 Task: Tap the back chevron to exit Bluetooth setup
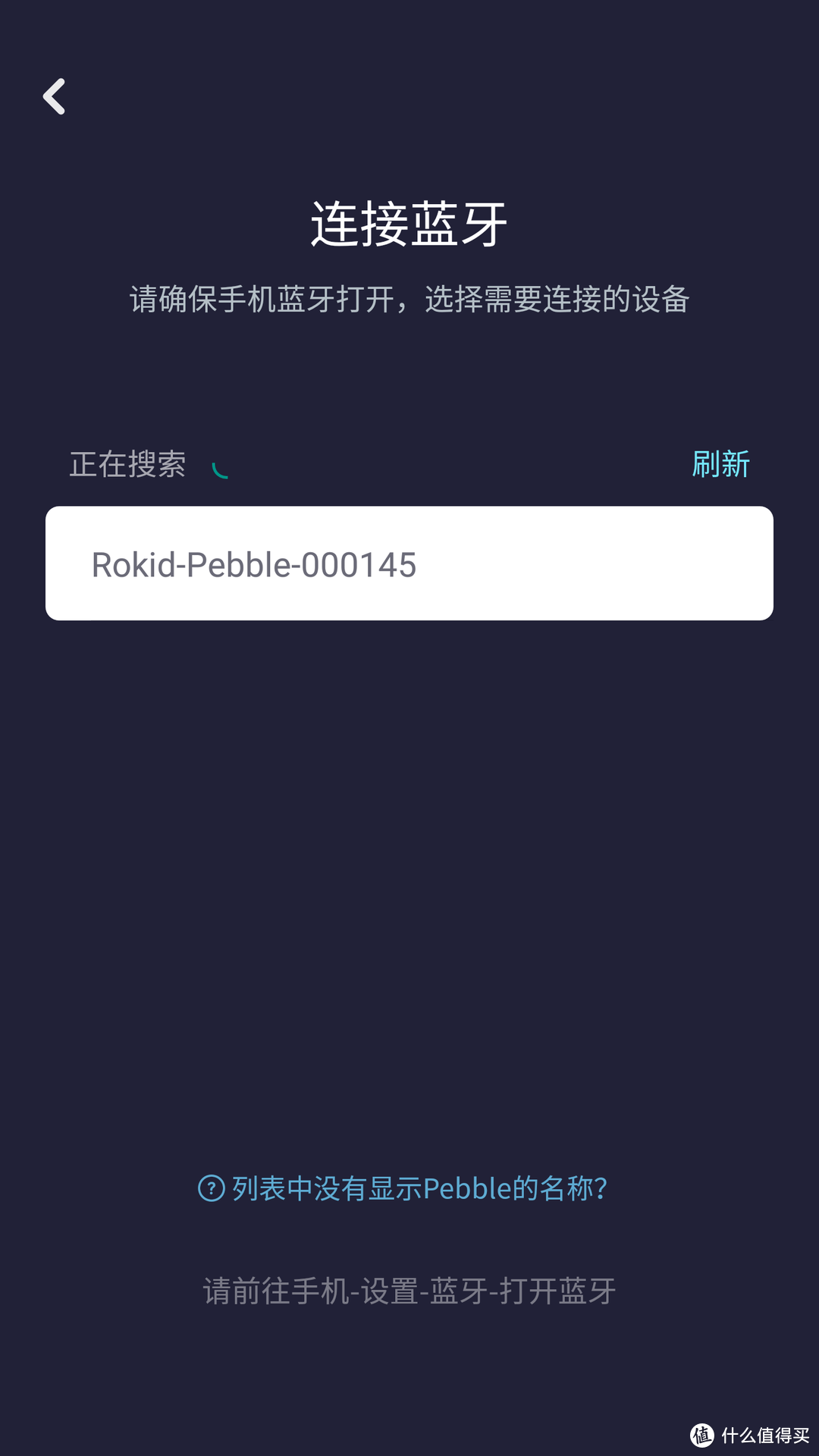pyautogui.click(x=54, y=96)
